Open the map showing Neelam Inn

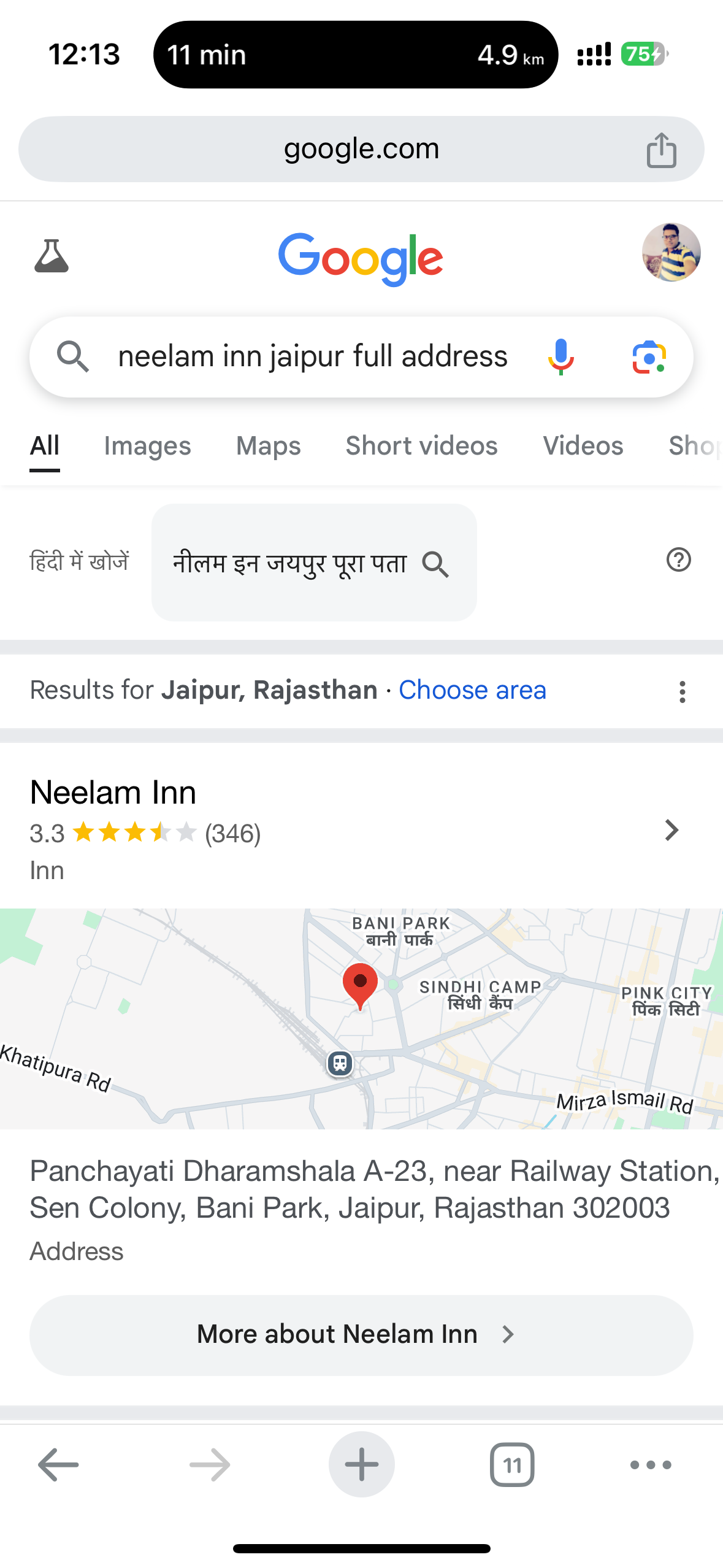tap(361, 1018)
